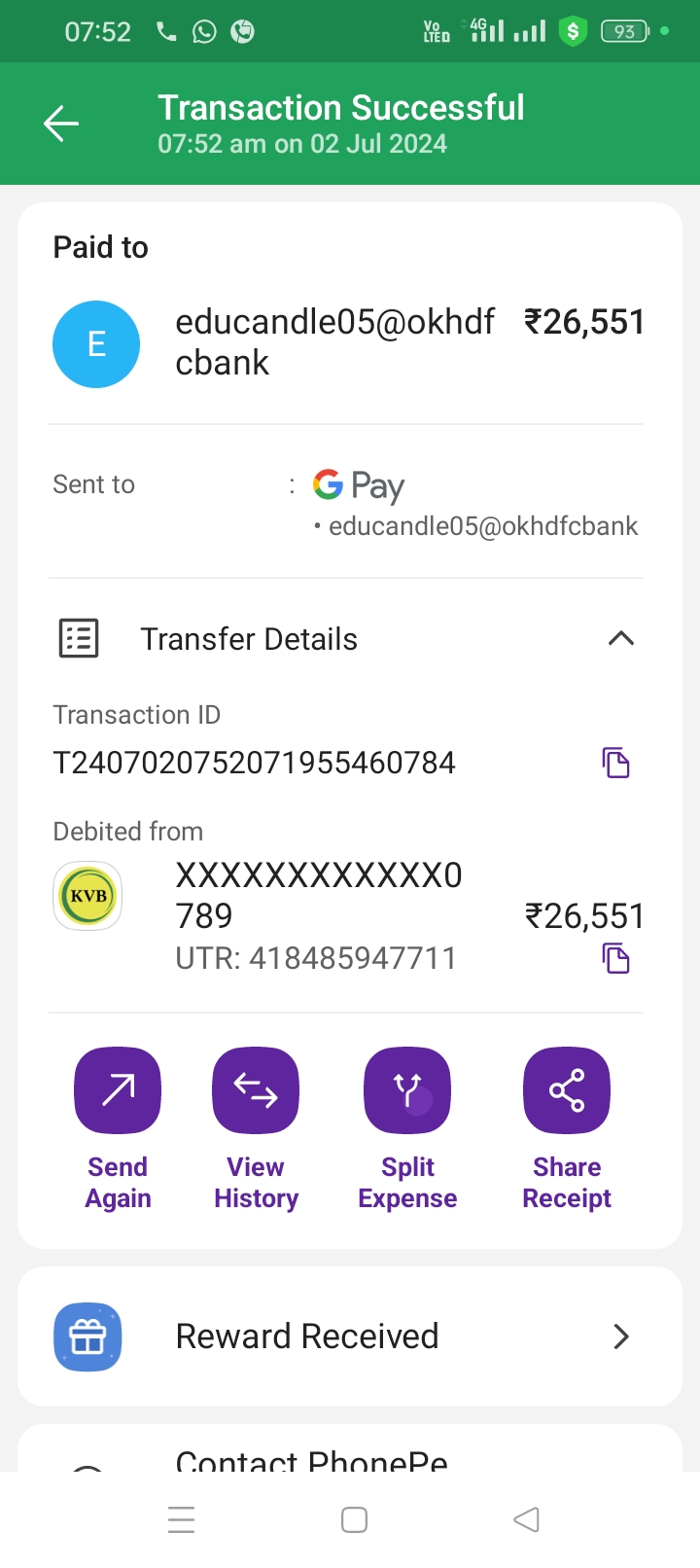700x1568 pixels.
Task: Share the payment receipt
Action: [x=567, y=1091]
